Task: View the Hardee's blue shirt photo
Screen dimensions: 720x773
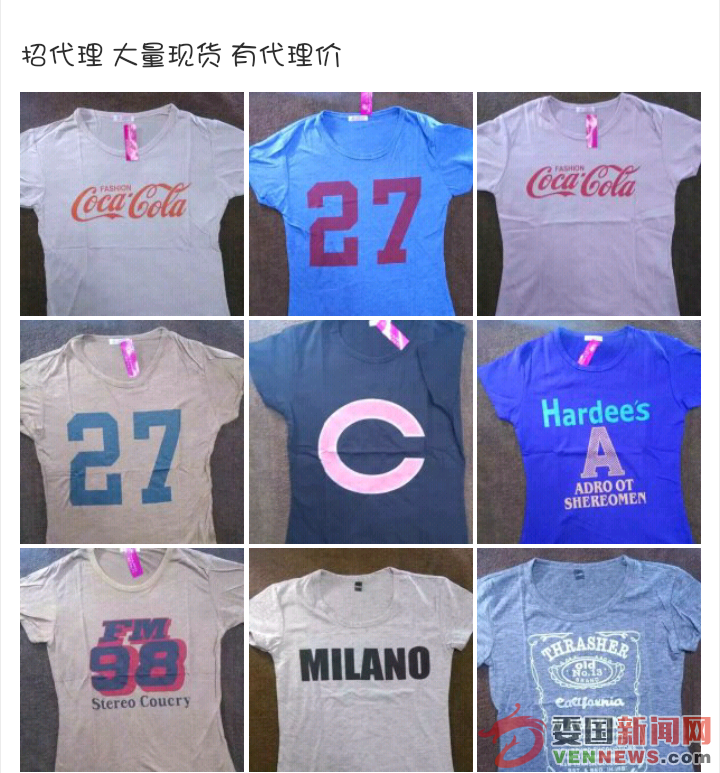Action: click(x=588, y=432)
